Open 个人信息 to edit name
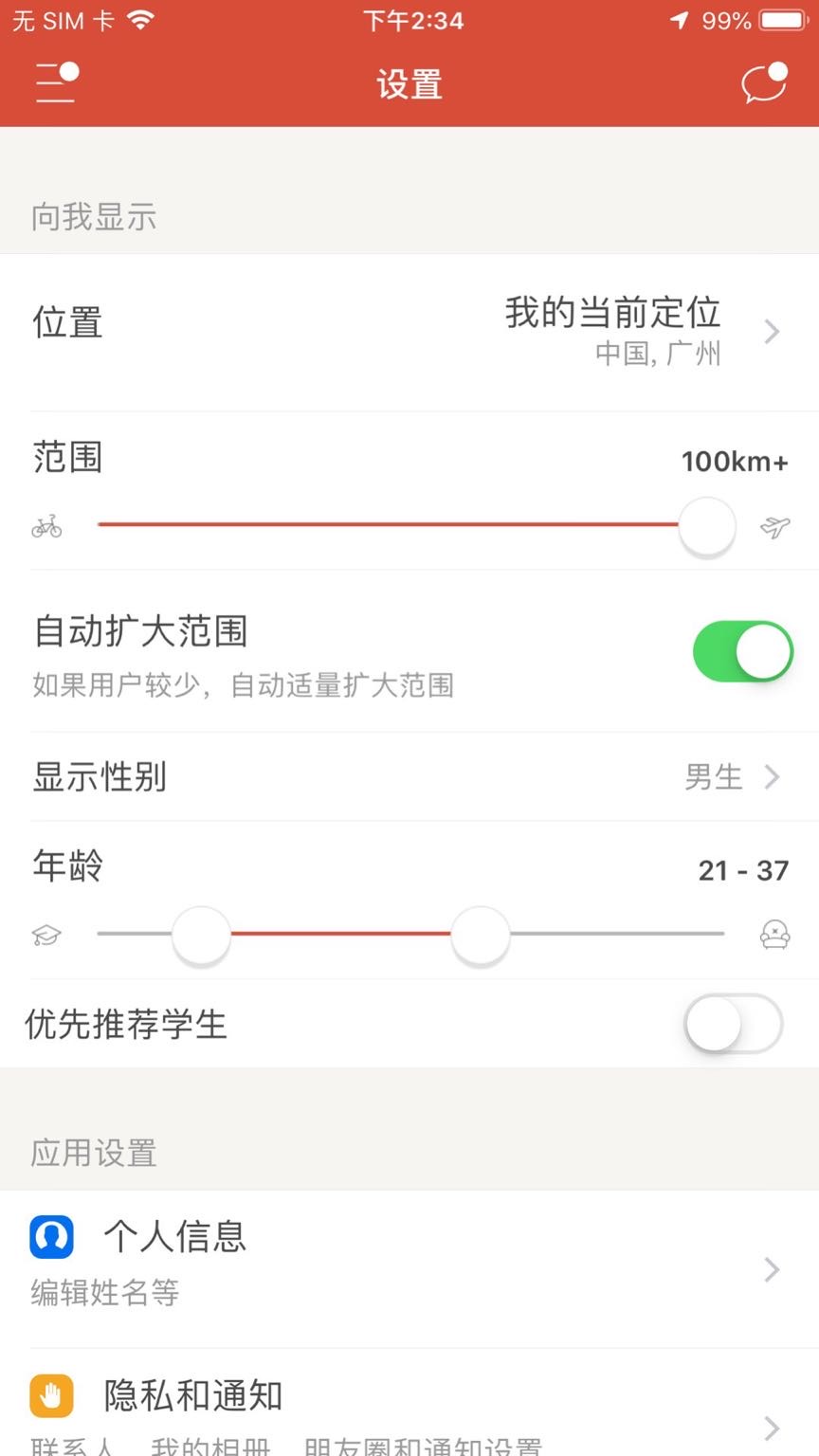This screenshot has height=1456, width=819. pos(174,1236)
